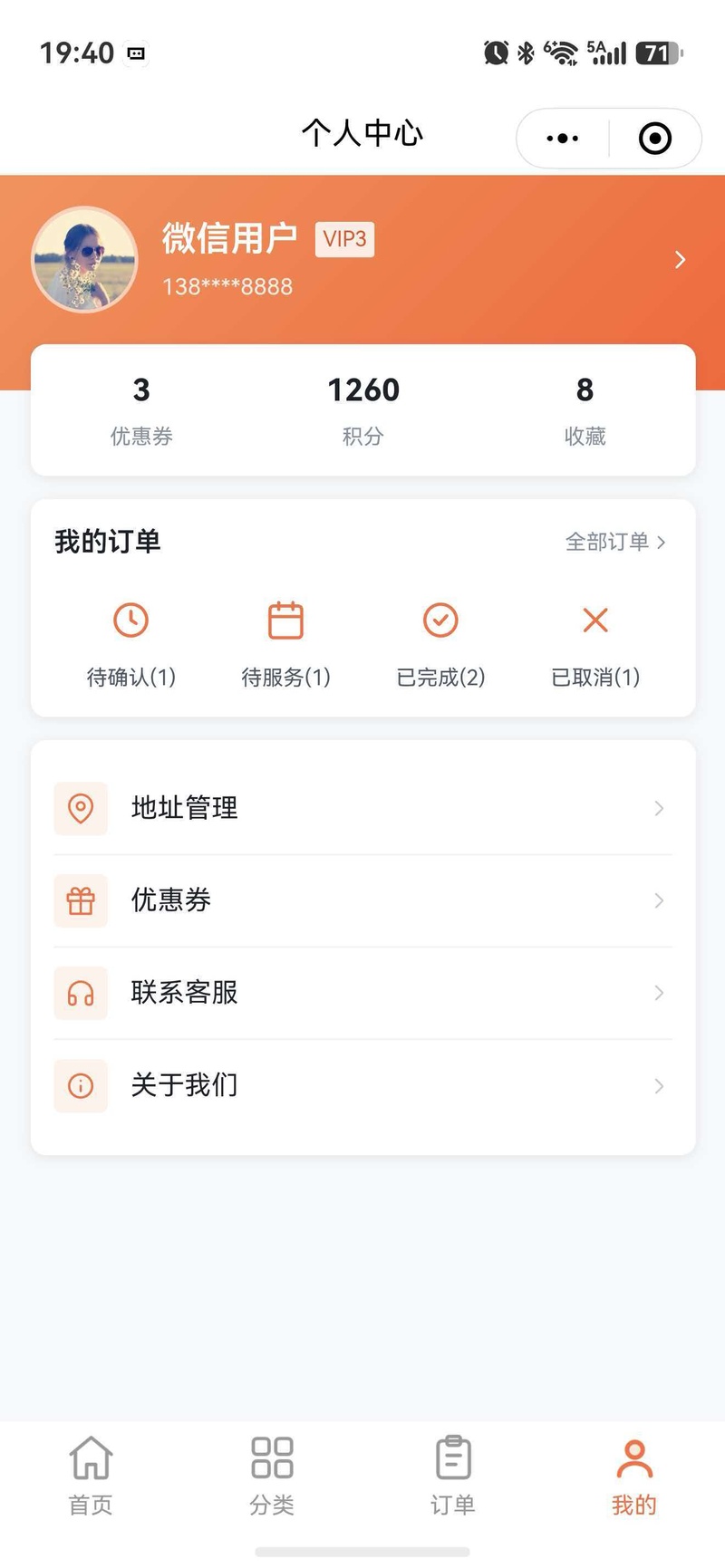Open the mini program more-options menu
The width and height of the screenshot is (725, 1568).
[x=562, y=139]
